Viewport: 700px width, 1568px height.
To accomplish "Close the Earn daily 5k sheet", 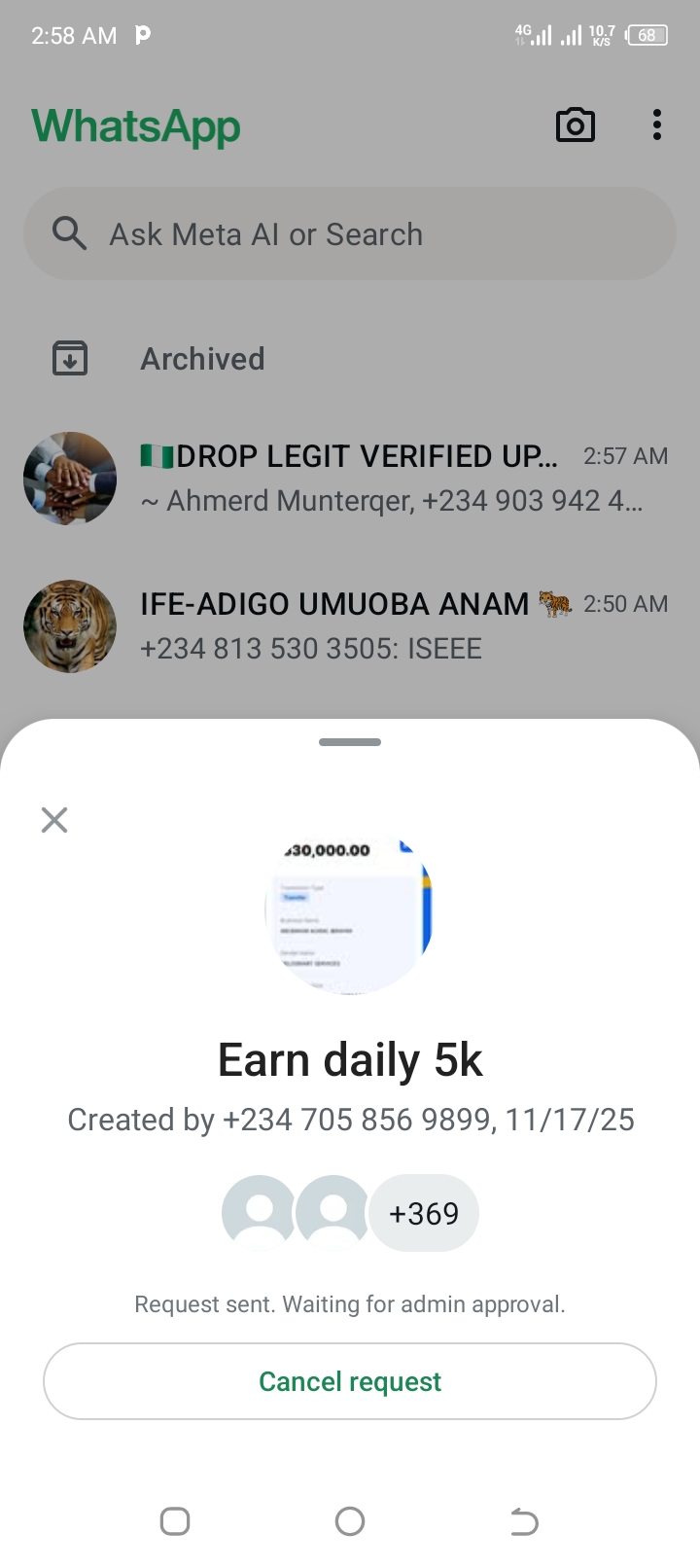I will click(x=54, y=820).
